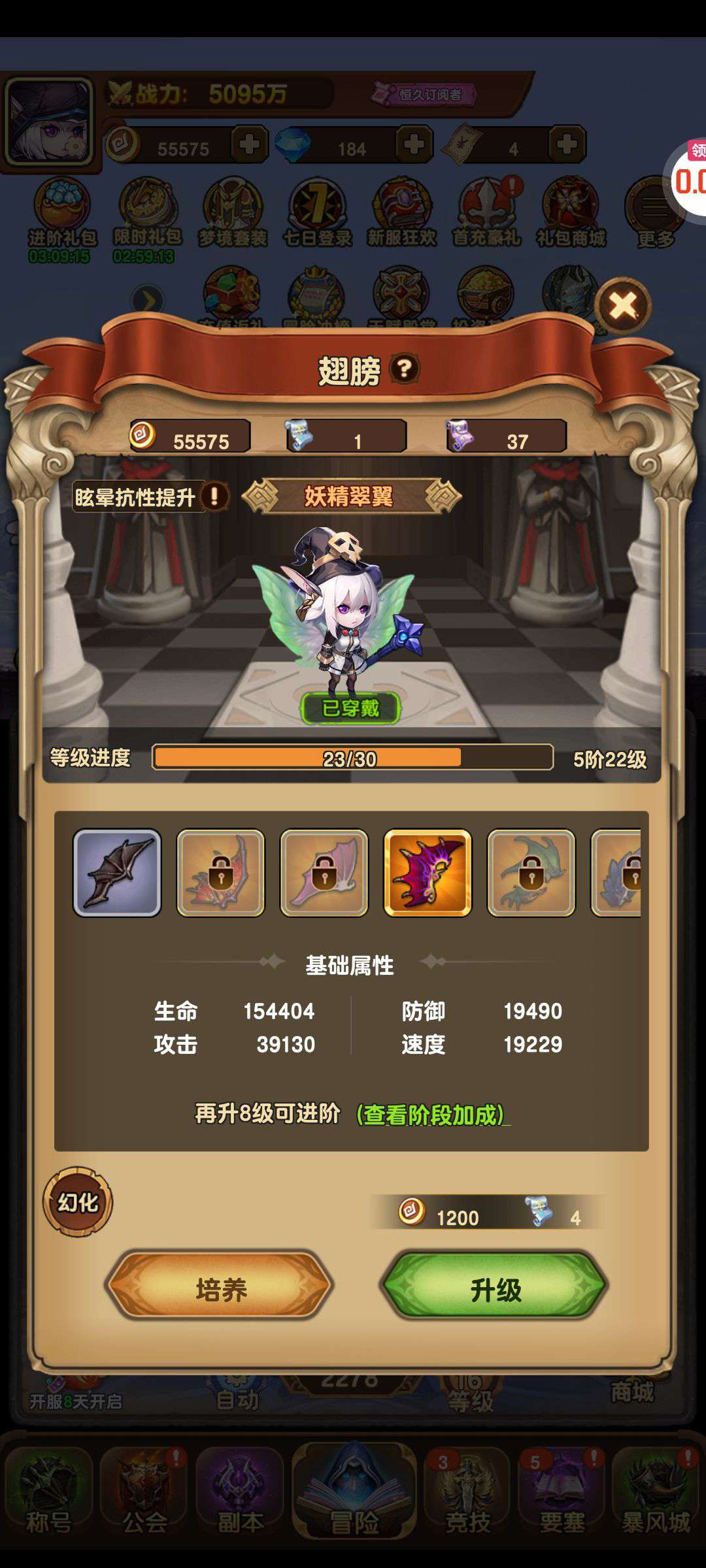Tap the 培养 button
This screenshot has width=706, height=1568.
point(220,1285)
